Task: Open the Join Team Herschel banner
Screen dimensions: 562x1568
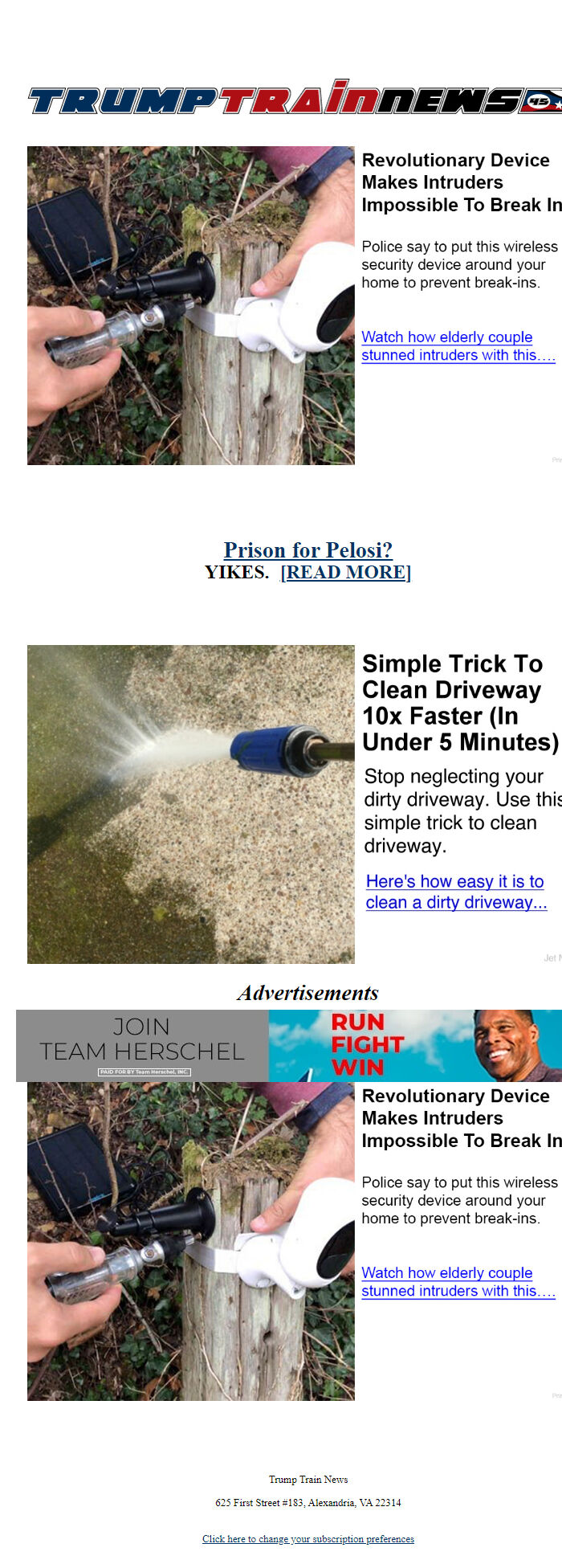Action: [289, 1046]
